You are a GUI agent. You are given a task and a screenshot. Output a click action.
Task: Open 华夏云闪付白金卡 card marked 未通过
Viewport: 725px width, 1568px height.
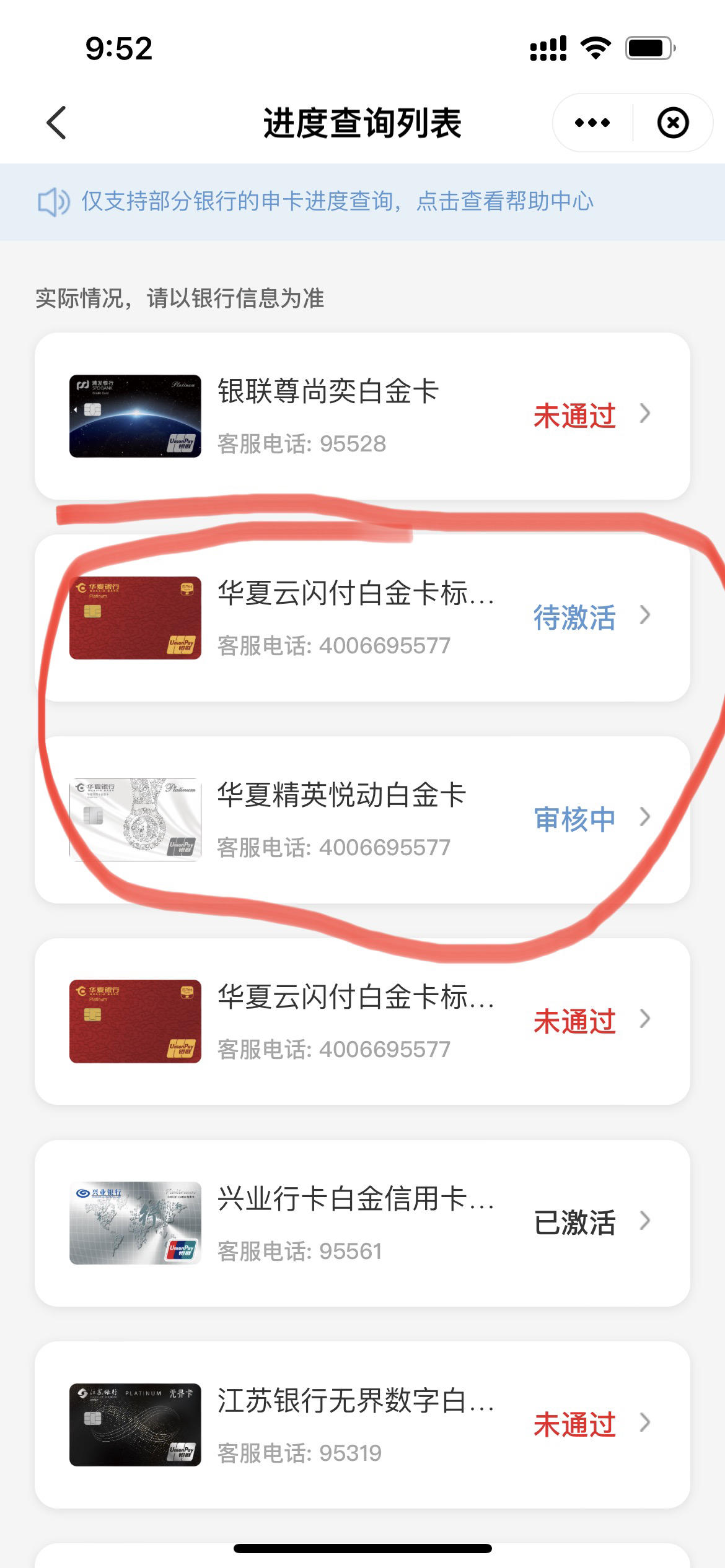click(362, 1022)
